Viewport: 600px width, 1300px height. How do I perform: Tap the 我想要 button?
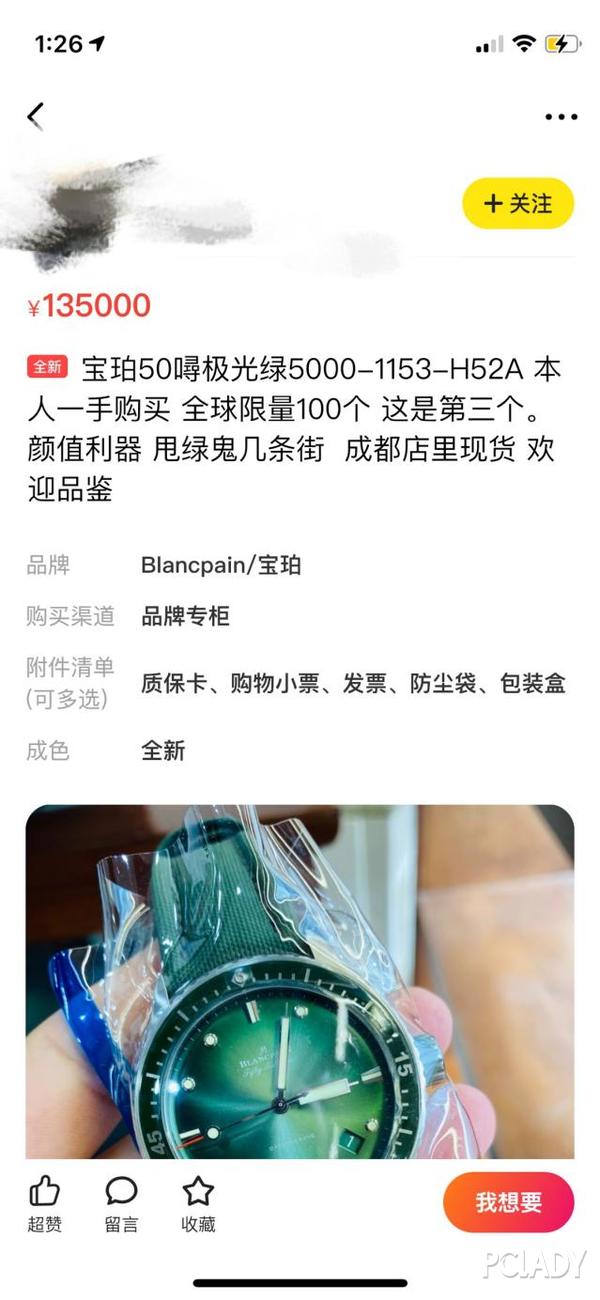tap(508, 1202)
